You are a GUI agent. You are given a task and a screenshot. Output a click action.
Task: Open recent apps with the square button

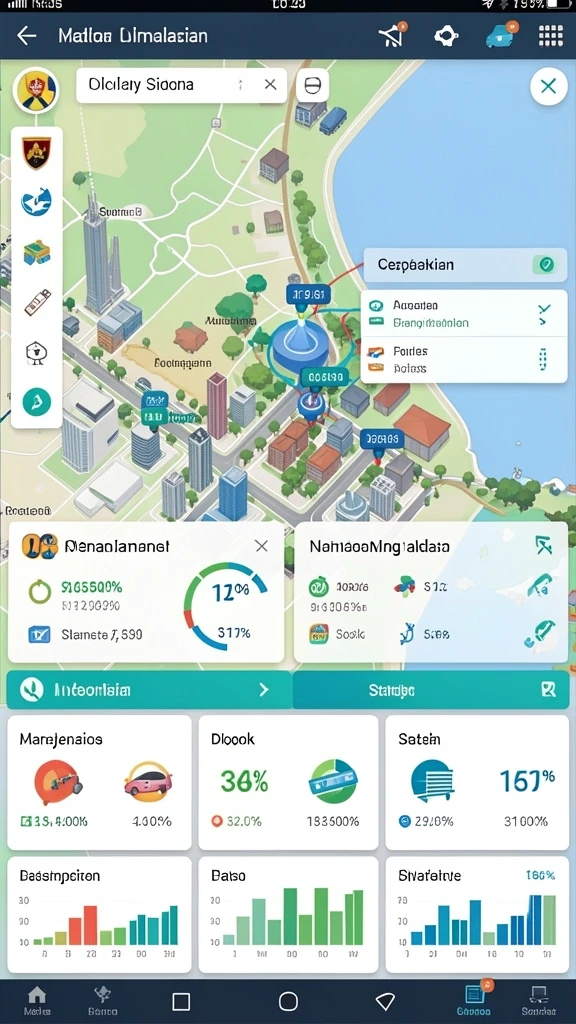click(181, 1001)
